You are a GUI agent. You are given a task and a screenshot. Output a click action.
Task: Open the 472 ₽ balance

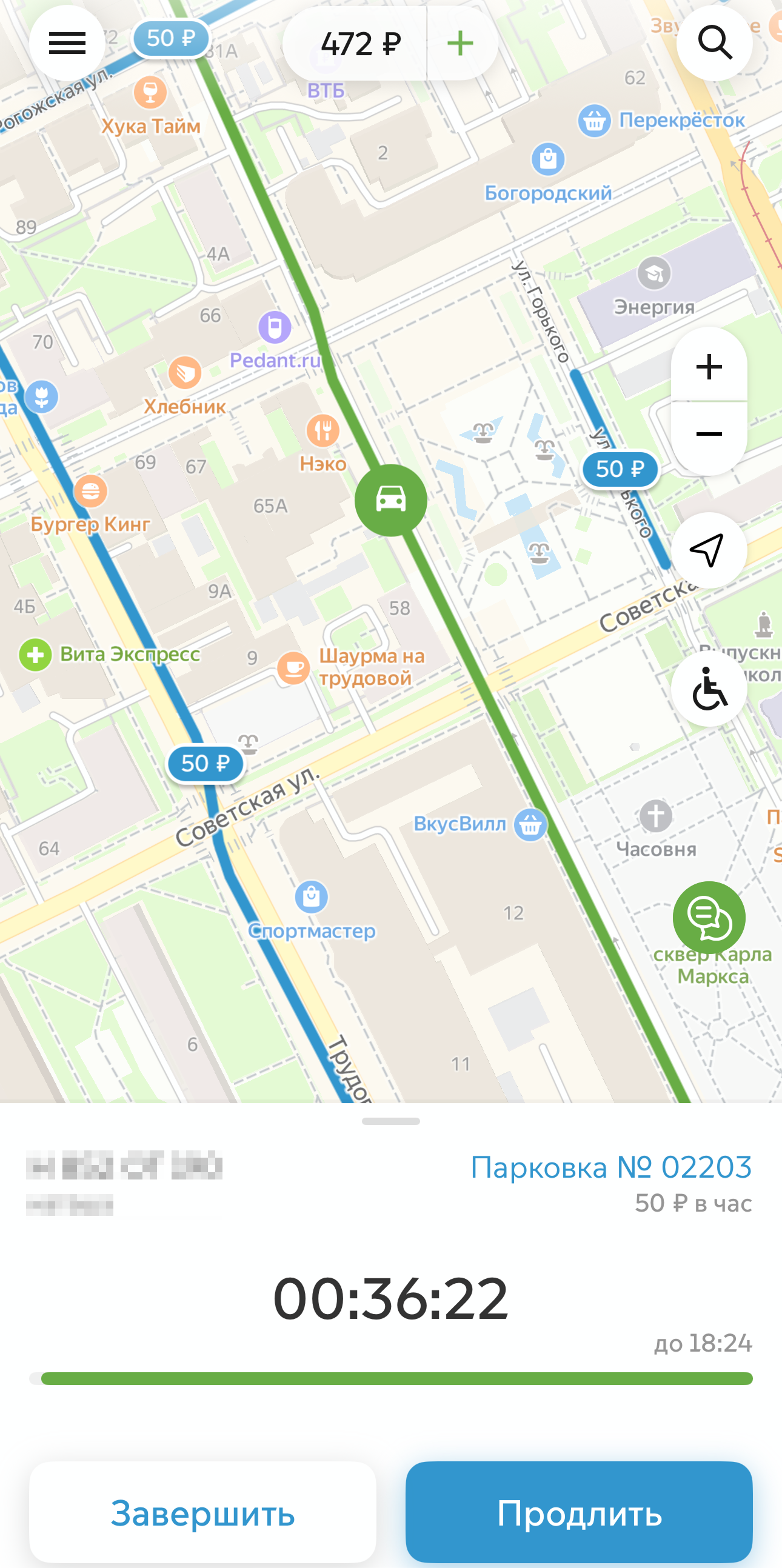point(360,44)
